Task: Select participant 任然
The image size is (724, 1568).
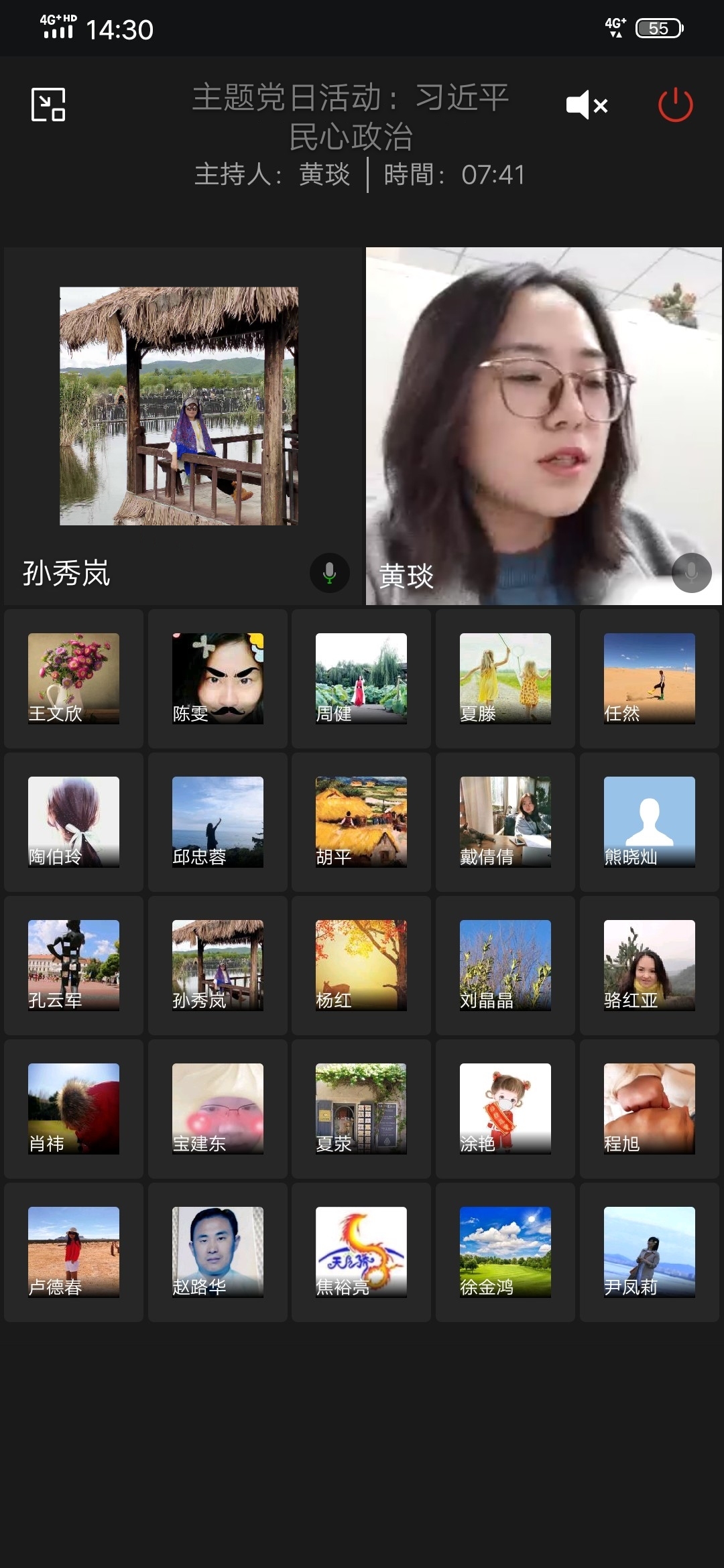Action: tap(649, 678)
